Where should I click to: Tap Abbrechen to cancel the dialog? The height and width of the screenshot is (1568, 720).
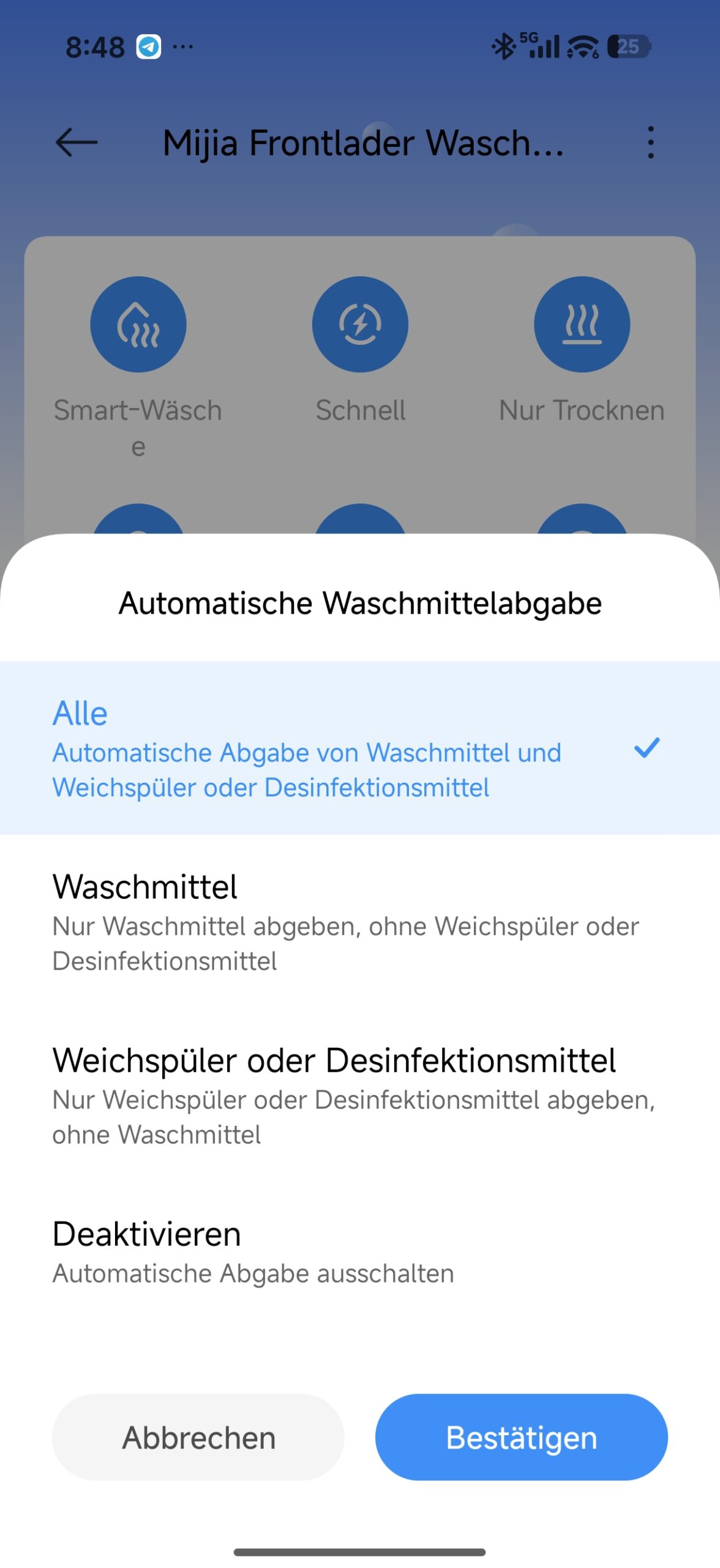click(198, 1436)
